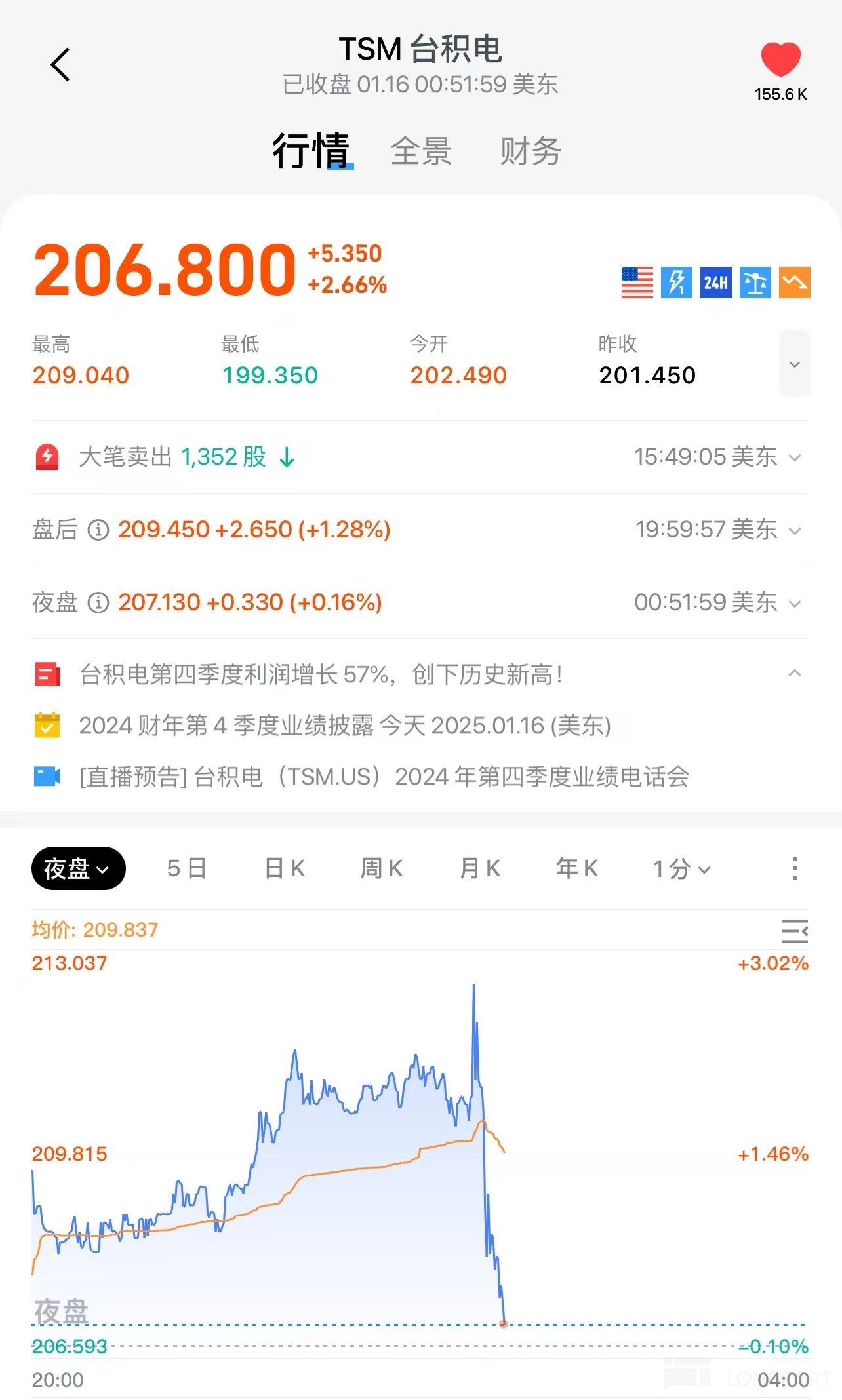Expand the 夜盘 overnight quote row

click(x=795, y=603)
